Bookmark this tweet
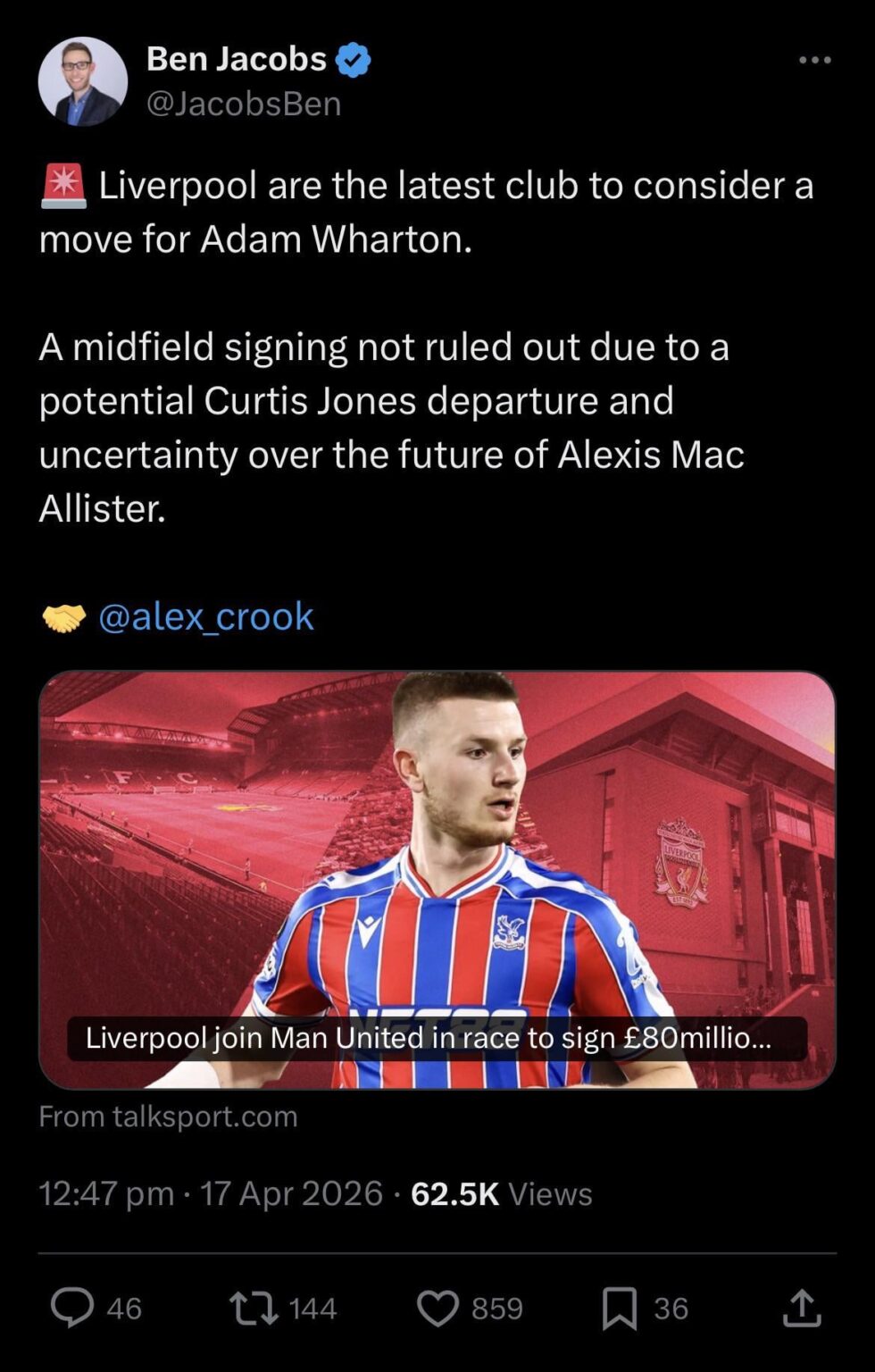Viewport: 875px width, 1372px height. tap(621, 1308)
